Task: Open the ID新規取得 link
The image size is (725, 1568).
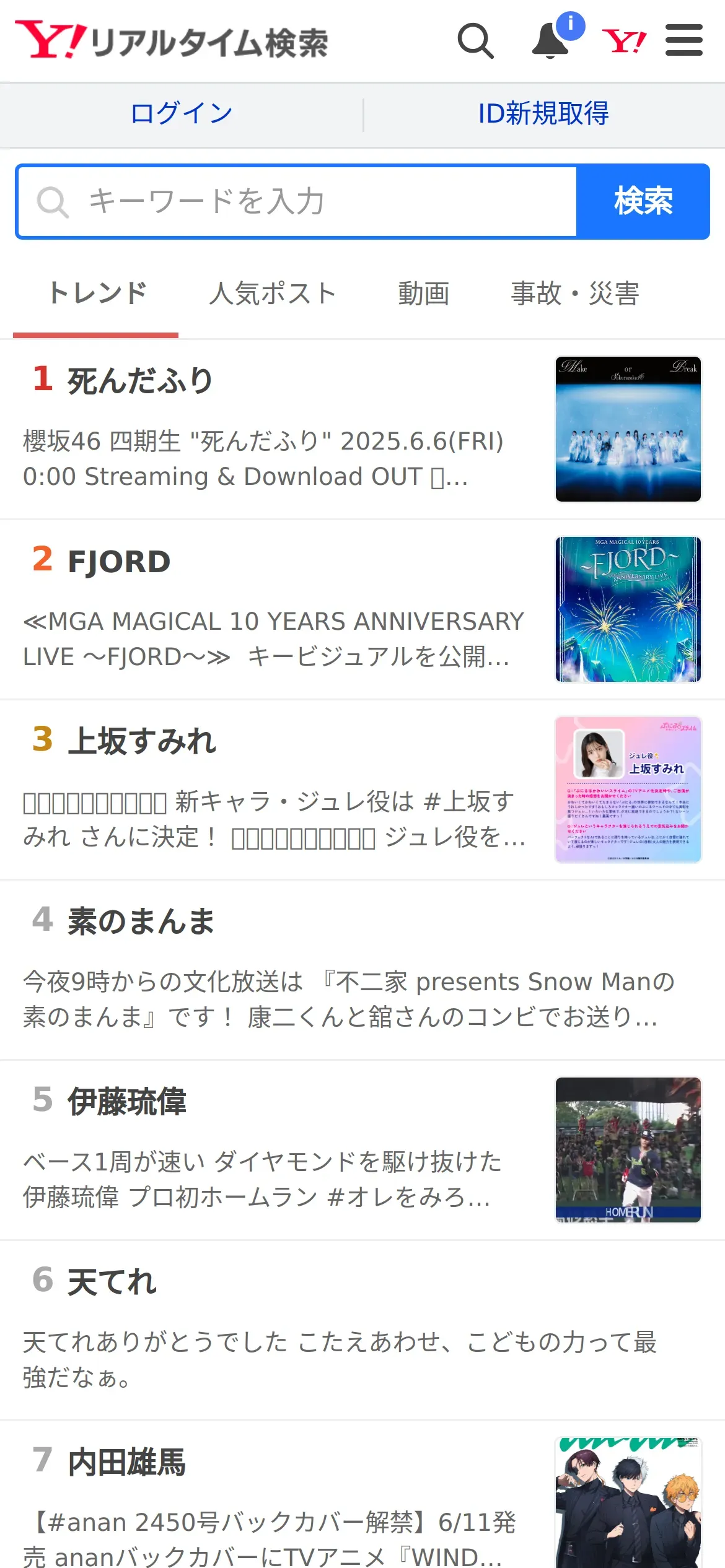Action: click(x=543, y=114)
